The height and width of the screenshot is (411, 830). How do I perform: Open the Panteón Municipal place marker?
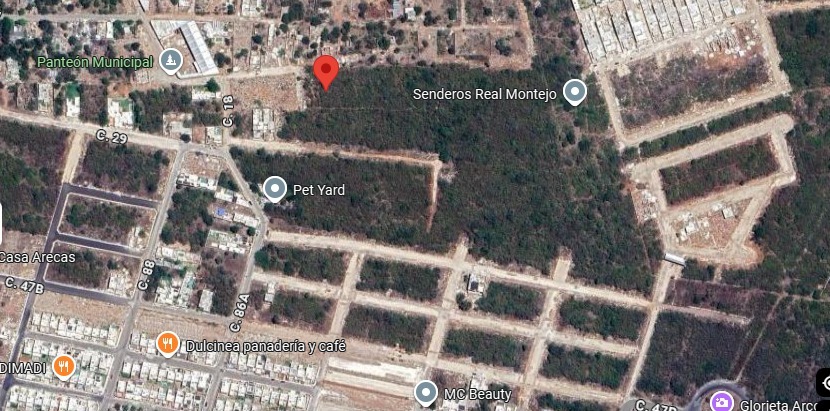[171, 62]
